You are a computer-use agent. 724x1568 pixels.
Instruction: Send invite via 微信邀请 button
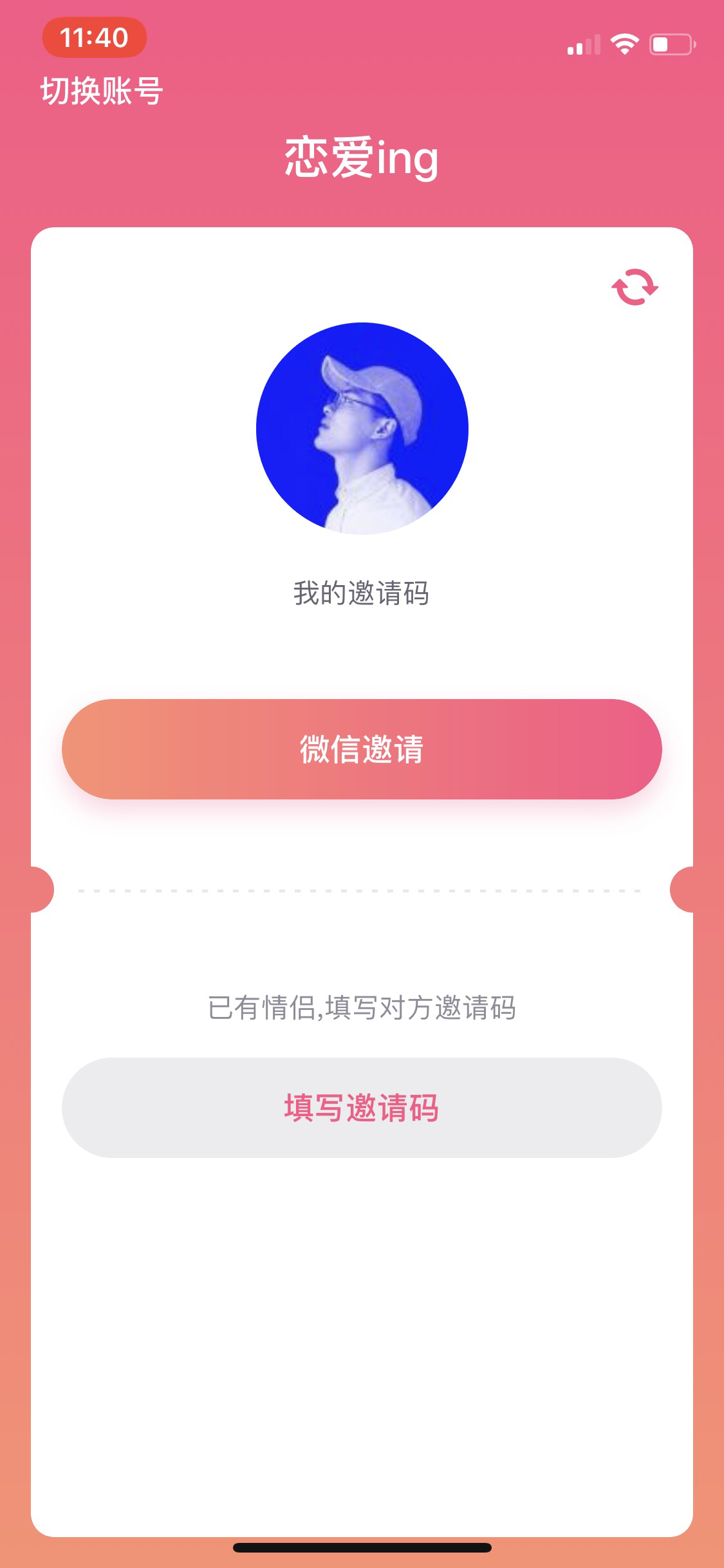(x=362, y=749)
